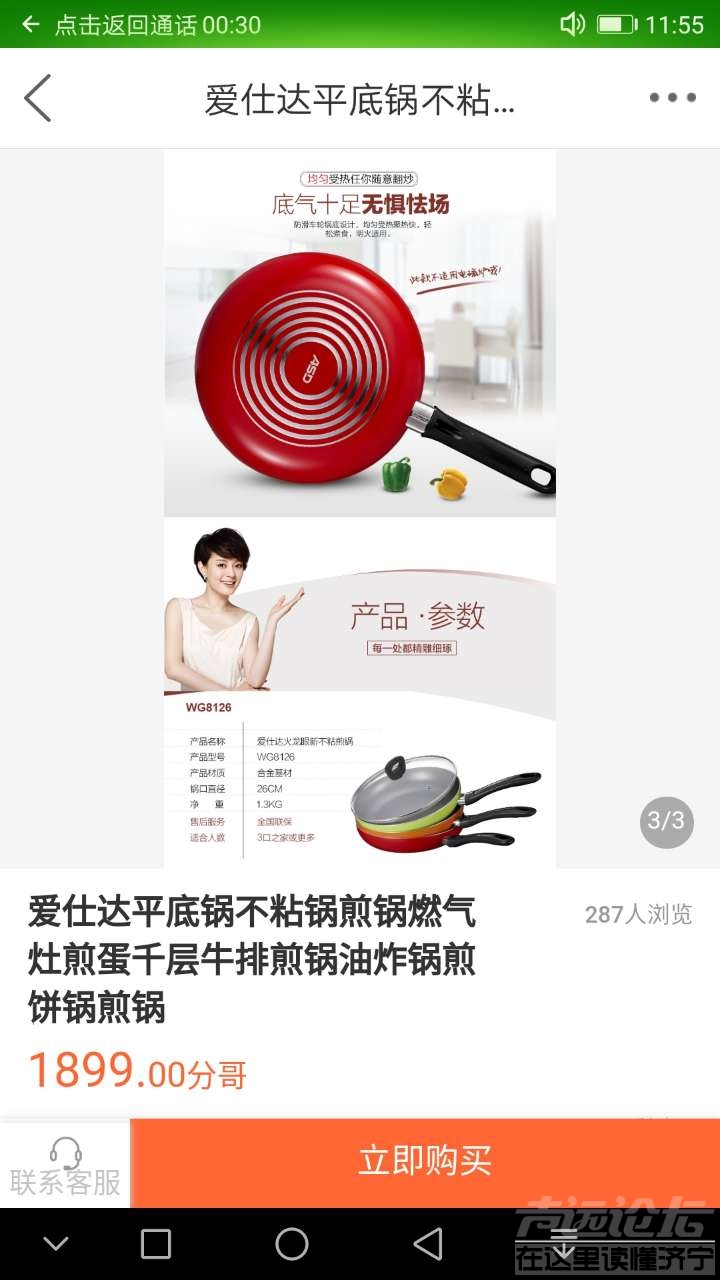The height and width of the screenshot is (1280, 720).
Task: Return to ongoing call via green bar
Action: [156, 24]
